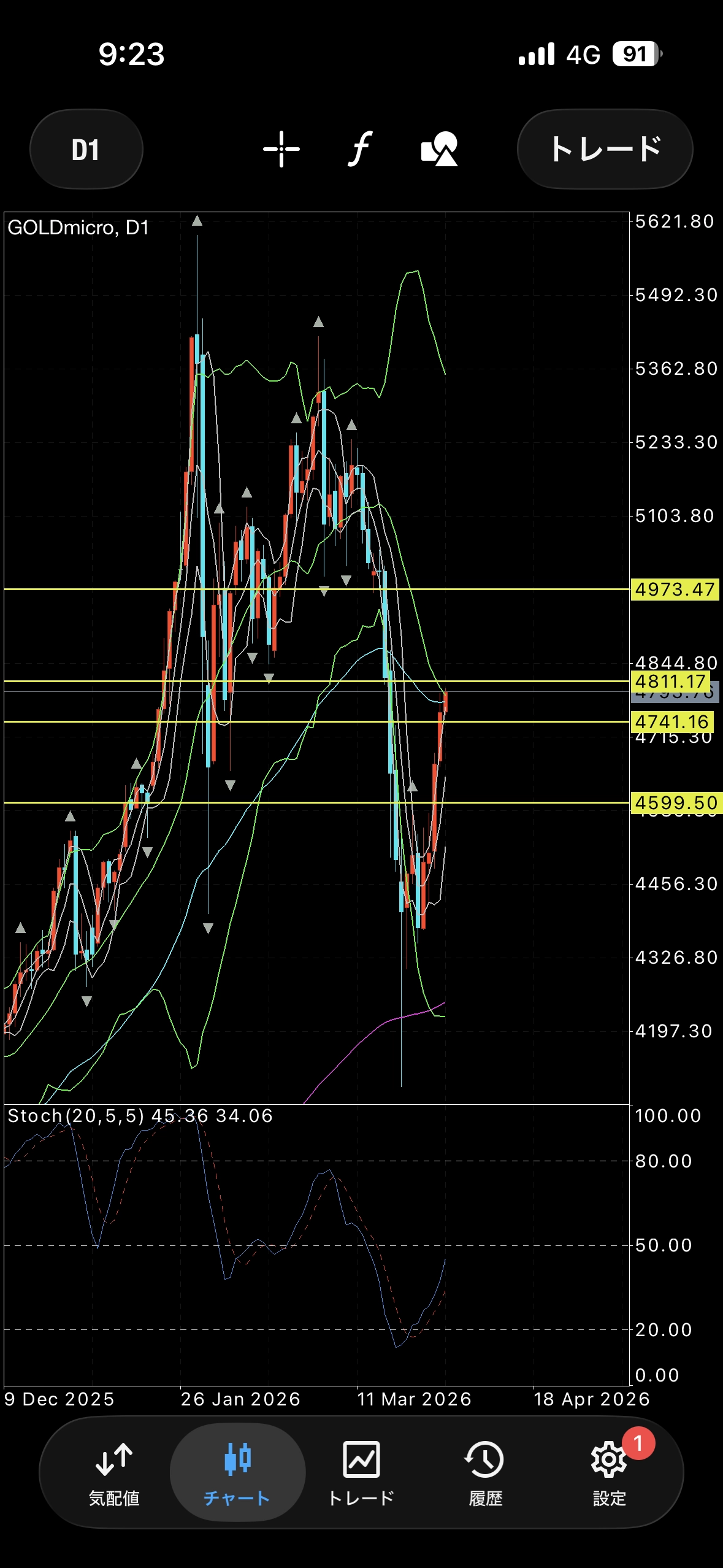723x1568 pixels.
Task: Activate the crosshair tool
Action: 281,149
